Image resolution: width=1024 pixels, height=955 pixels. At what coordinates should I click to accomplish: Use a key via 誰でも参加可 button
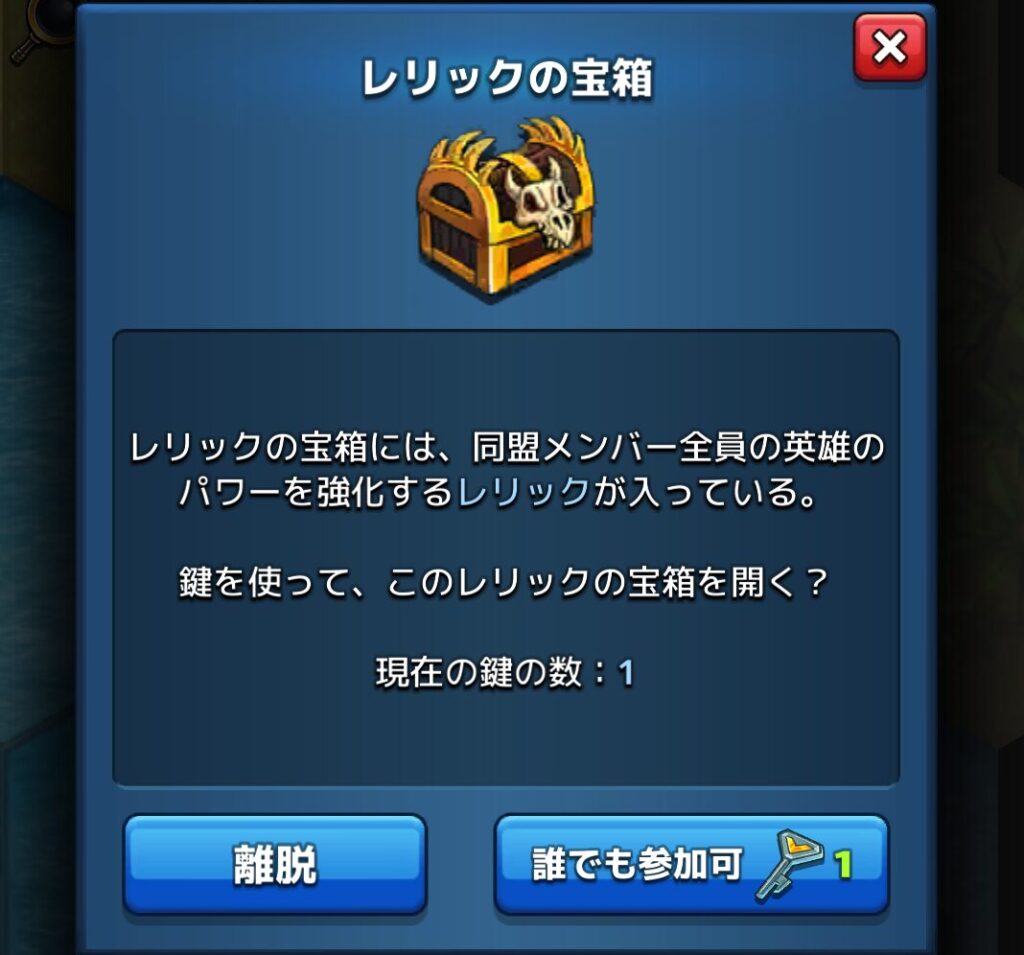pyautogui.click(x=691, y=864)
